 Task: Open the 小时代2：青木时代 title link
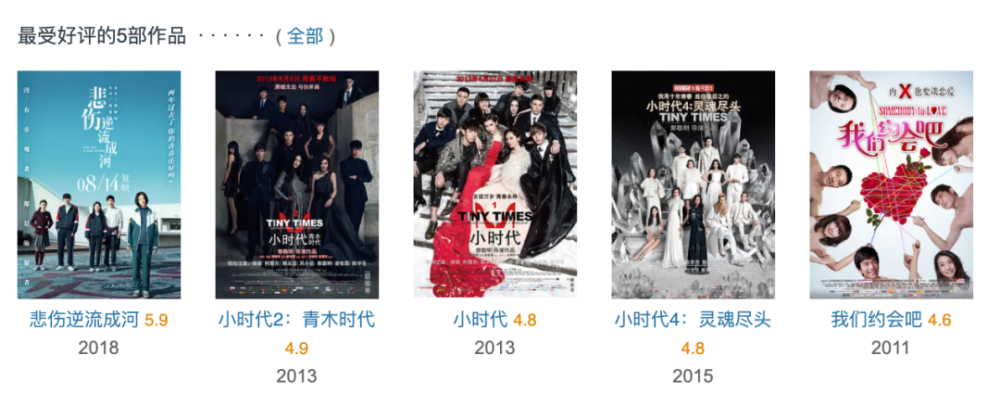297,321
